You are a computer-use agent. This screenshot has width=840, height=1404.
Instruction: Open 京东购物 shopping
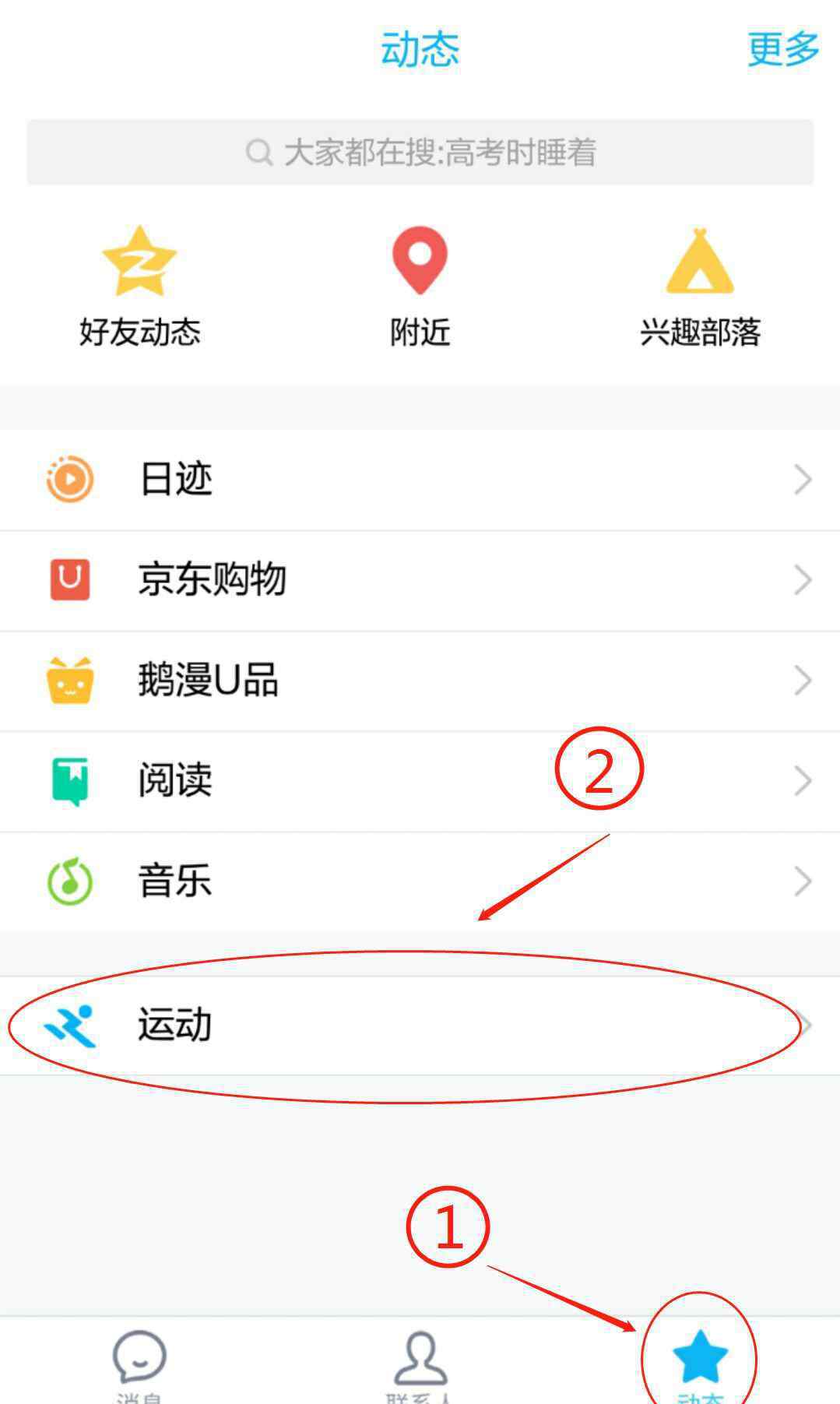tap(420, 580)
